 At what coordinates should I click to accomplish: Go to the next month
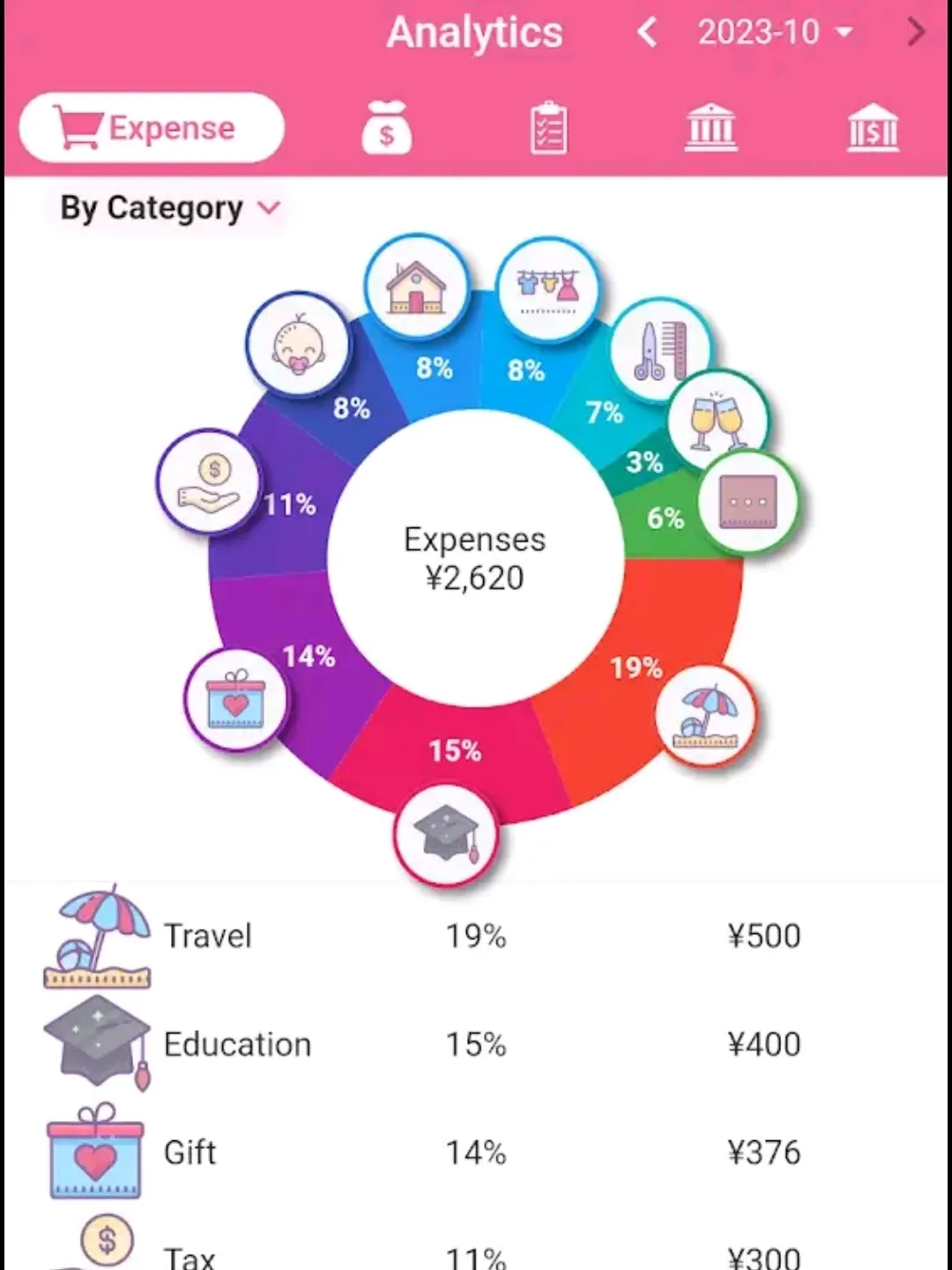point(916,33)
